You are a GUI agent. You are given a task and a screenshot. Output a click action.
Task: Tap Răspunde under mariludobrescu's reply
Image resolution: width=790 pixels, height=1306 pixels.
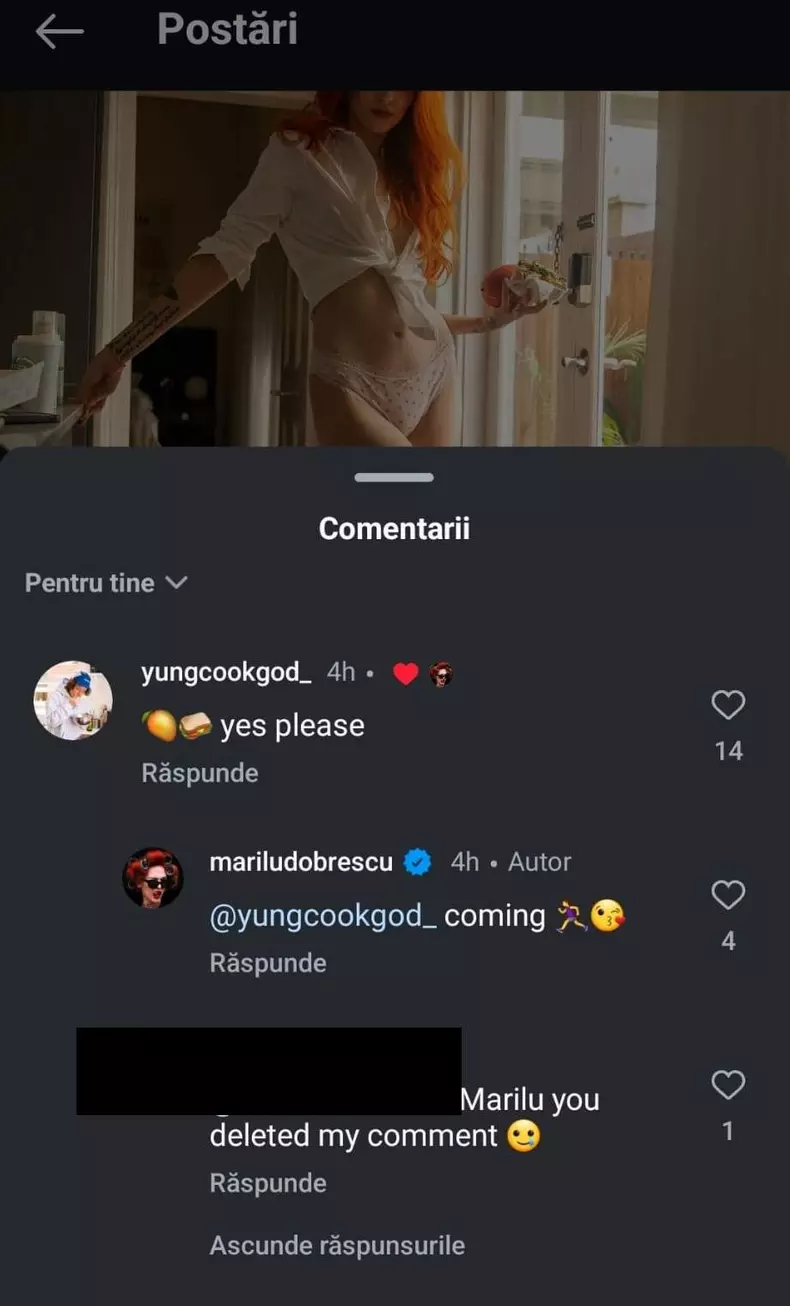tap(268, 963)
